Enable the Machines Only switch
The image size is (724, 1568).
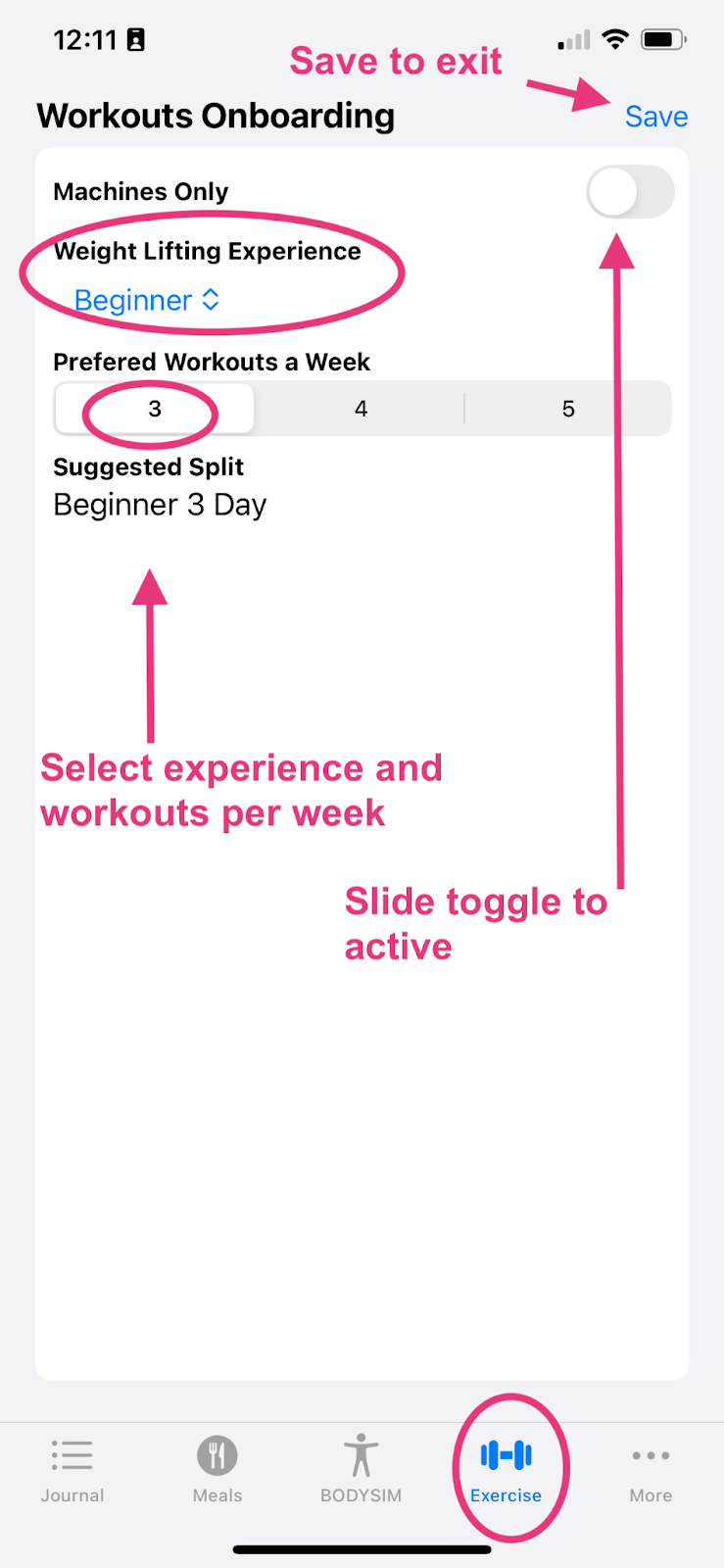tap(631, 192)
